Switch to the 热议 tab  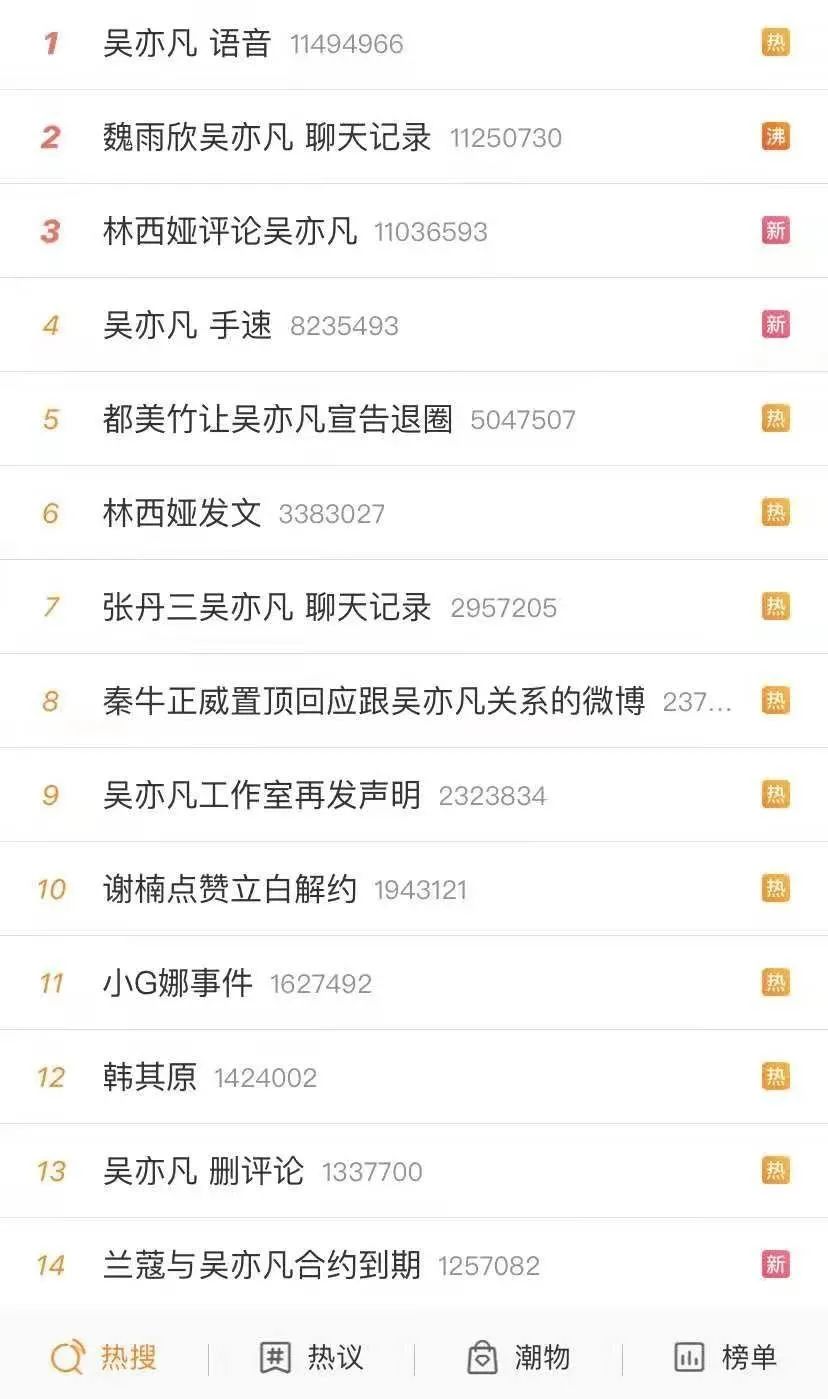pos(311,1357)
